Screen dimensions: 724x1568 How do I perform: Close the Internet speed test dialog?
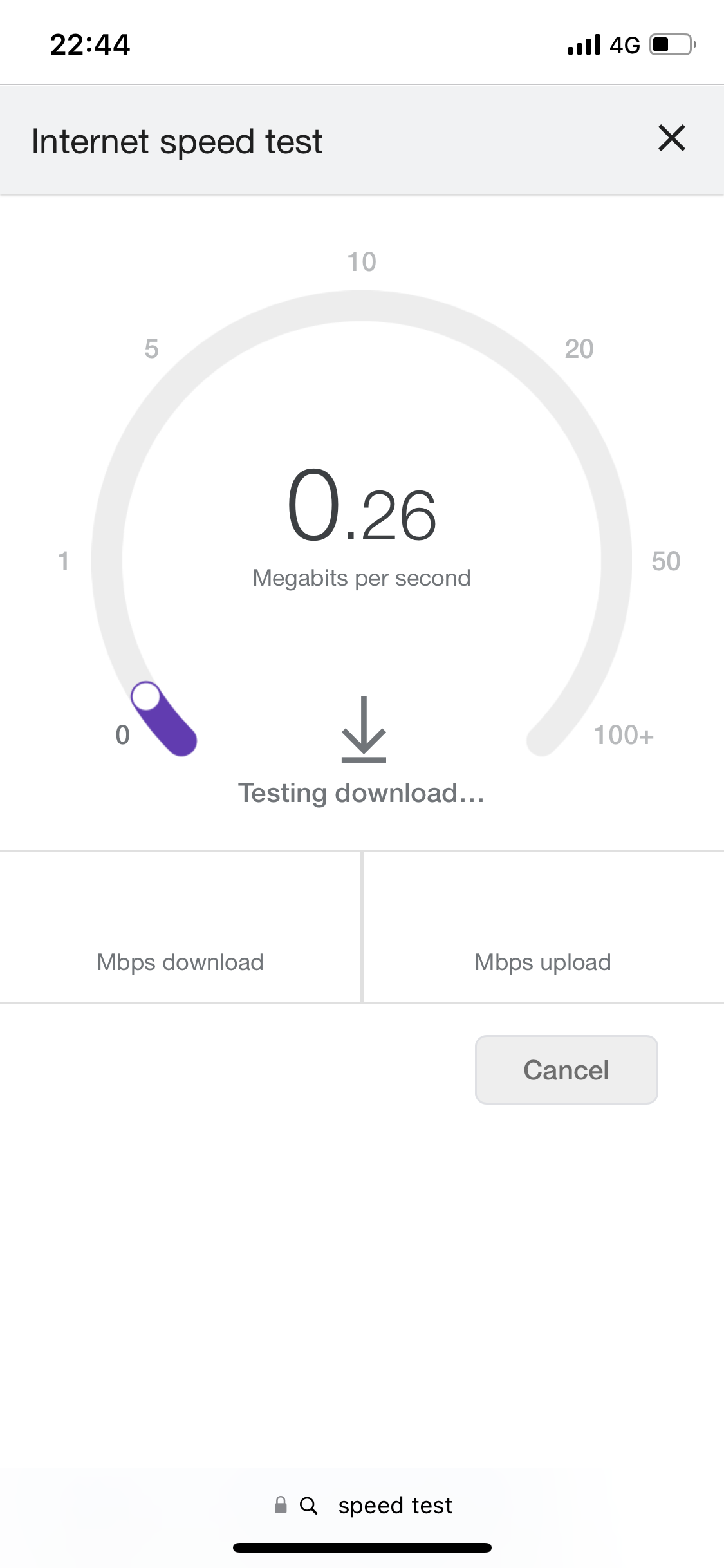click(x=672, y=138)
